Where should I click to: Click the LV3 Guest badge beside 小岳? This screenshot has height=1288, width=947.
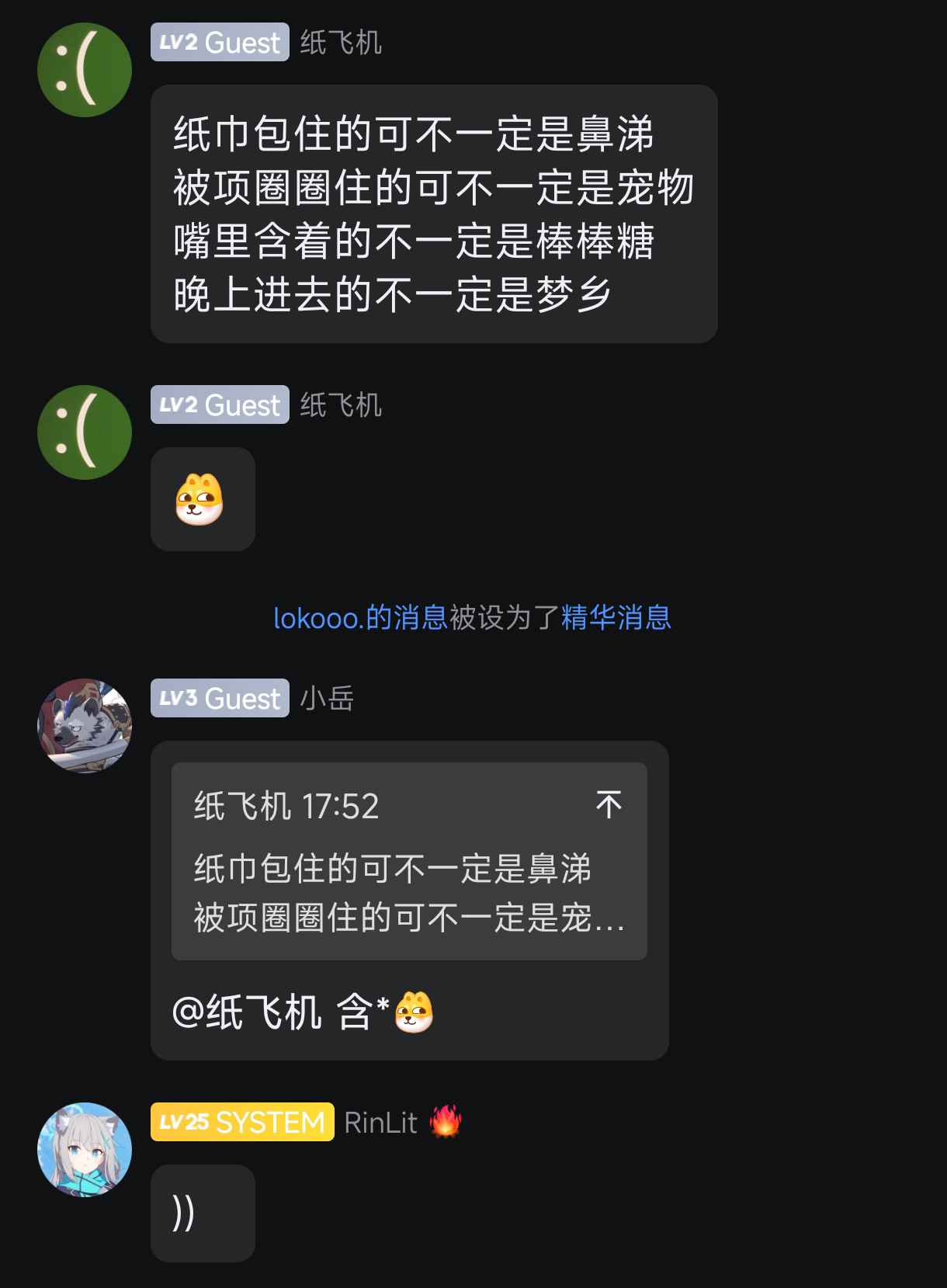218,698
